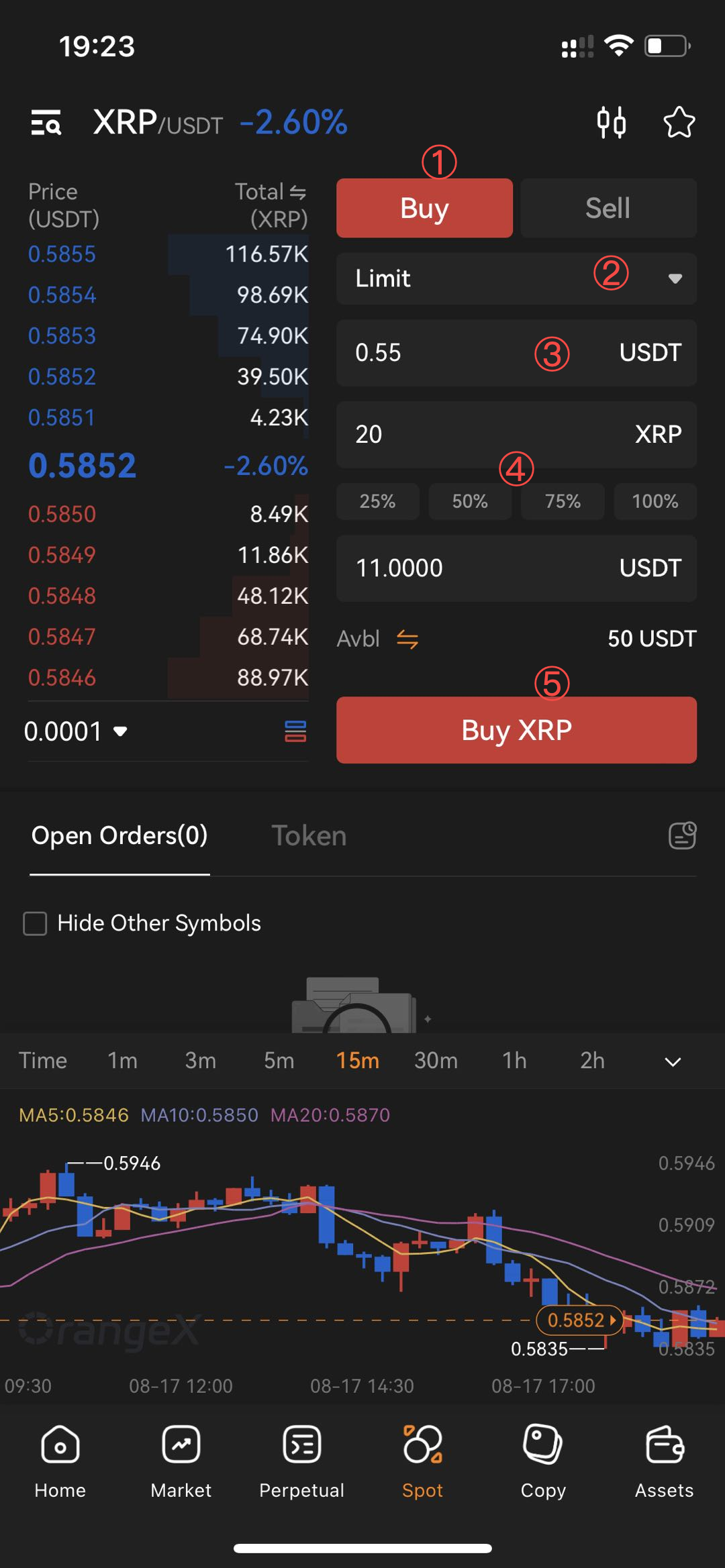Edit the 20 XRP amount field
This screenshot has height=1568, width=725.
click(516, 434)
